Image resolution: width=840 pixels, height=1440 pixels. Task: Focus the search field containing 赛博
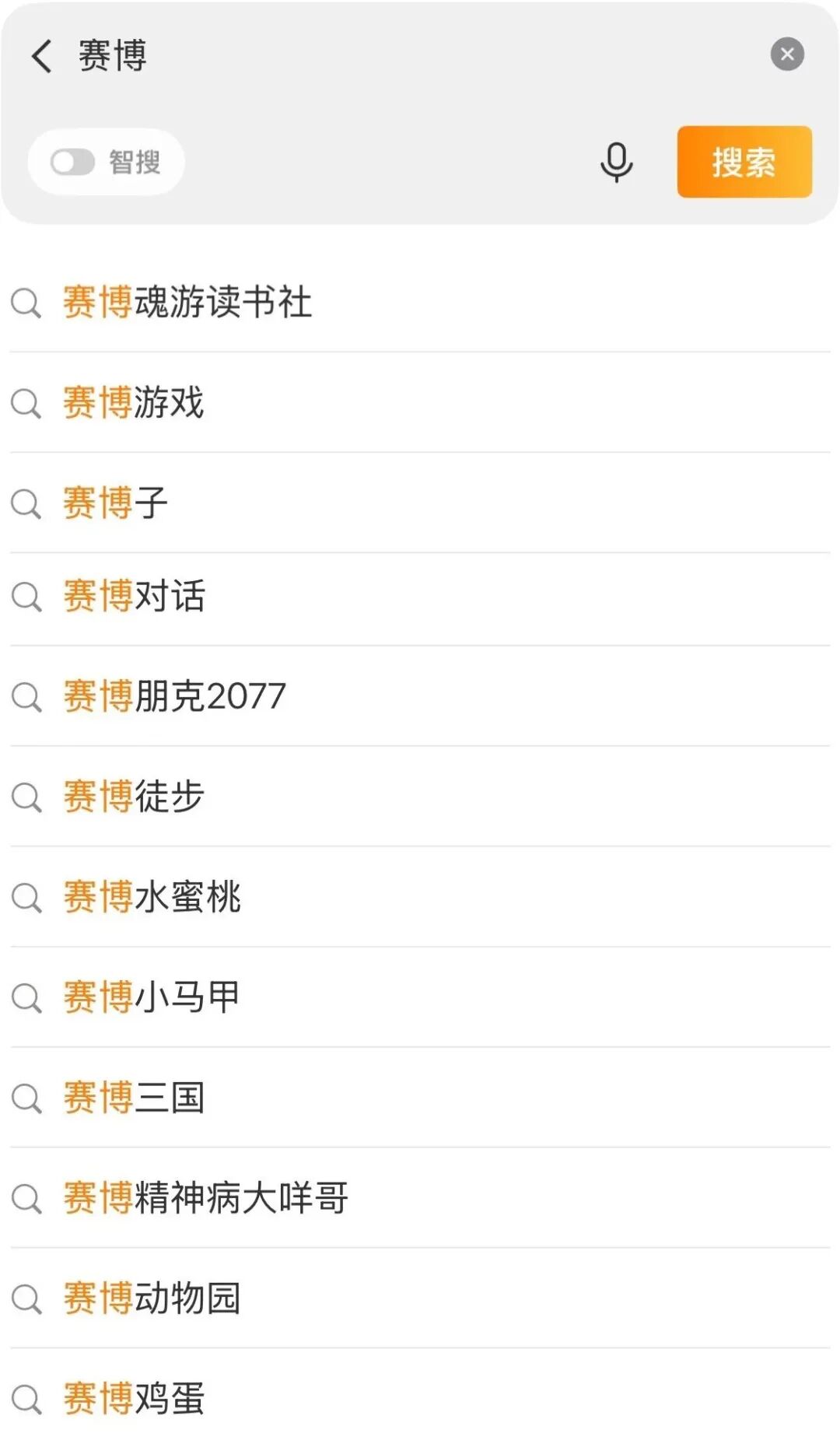(389, 56)
